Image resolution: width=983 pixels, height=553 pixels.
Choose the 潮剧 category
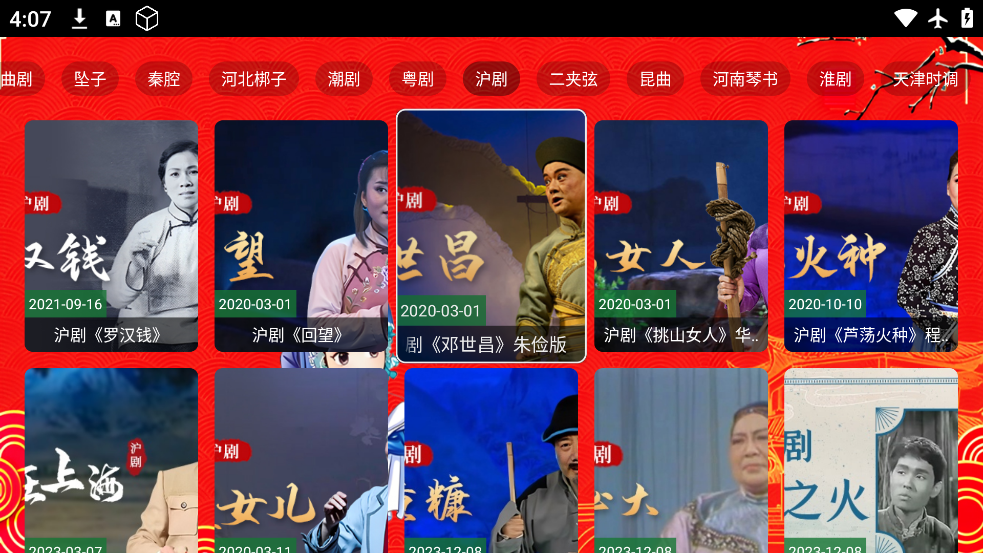(344, 79)
